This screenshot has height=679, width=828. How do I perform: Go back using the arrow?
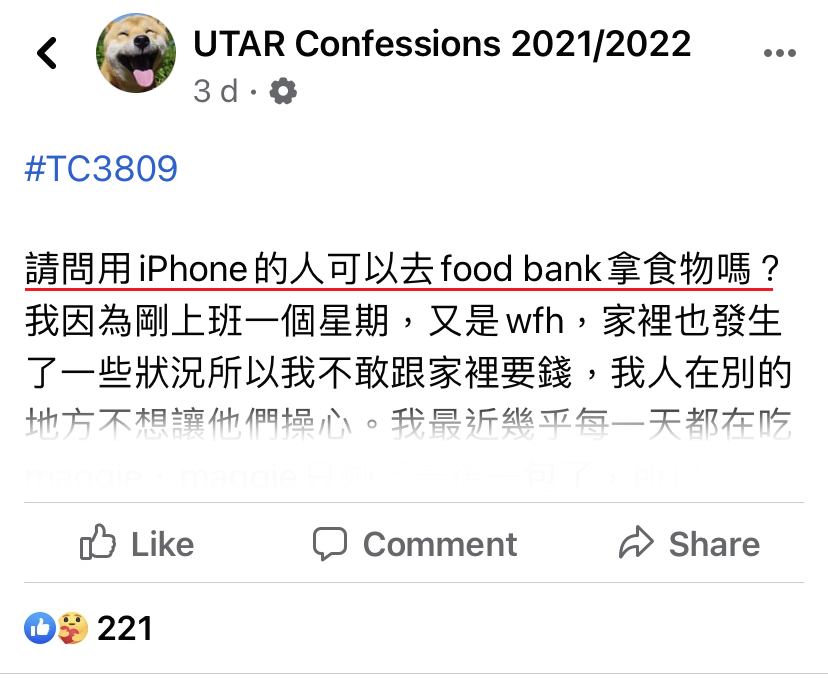(x=47, y=53)
